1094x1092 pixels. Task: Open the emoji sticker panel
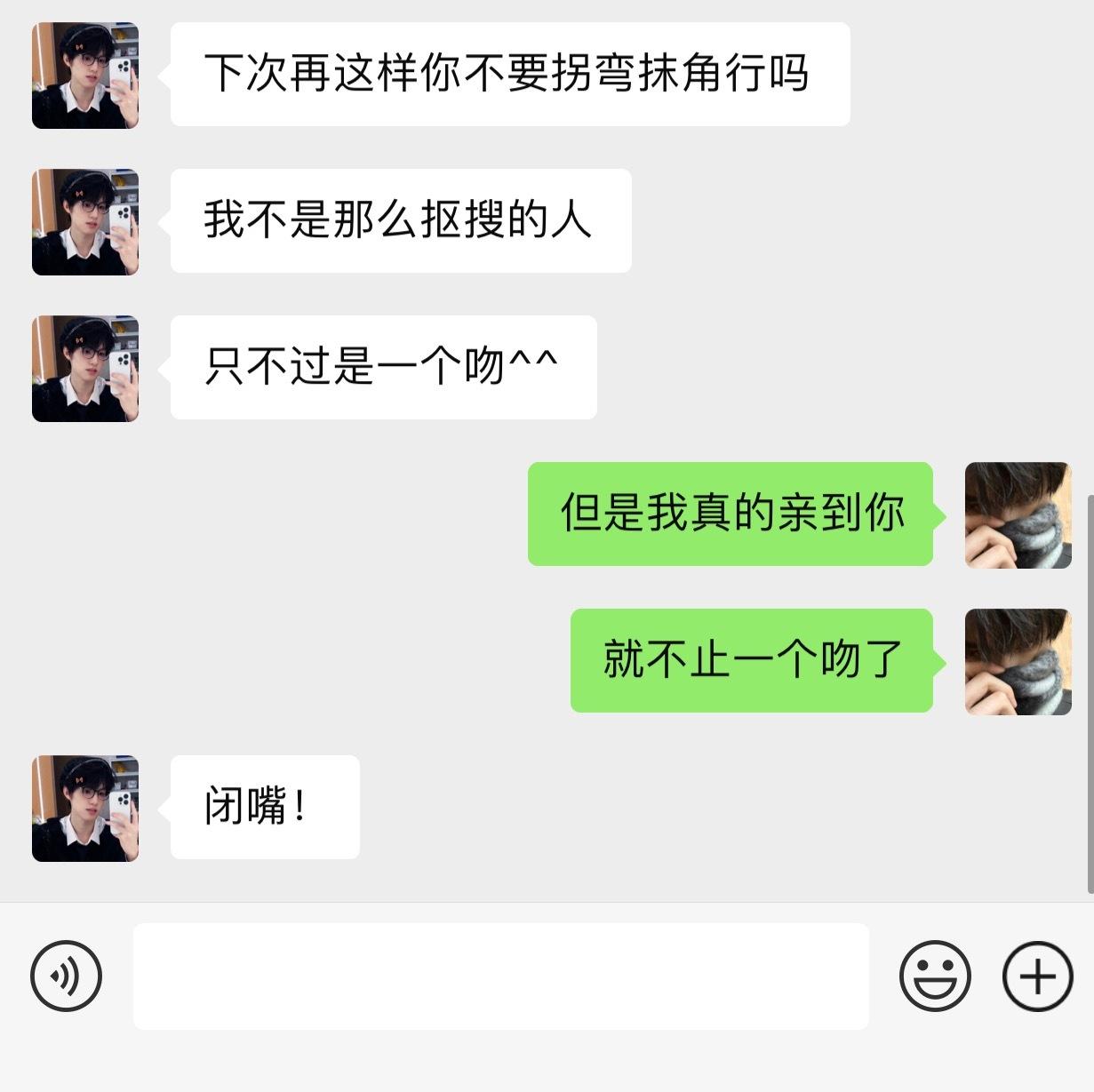[934, 976]
